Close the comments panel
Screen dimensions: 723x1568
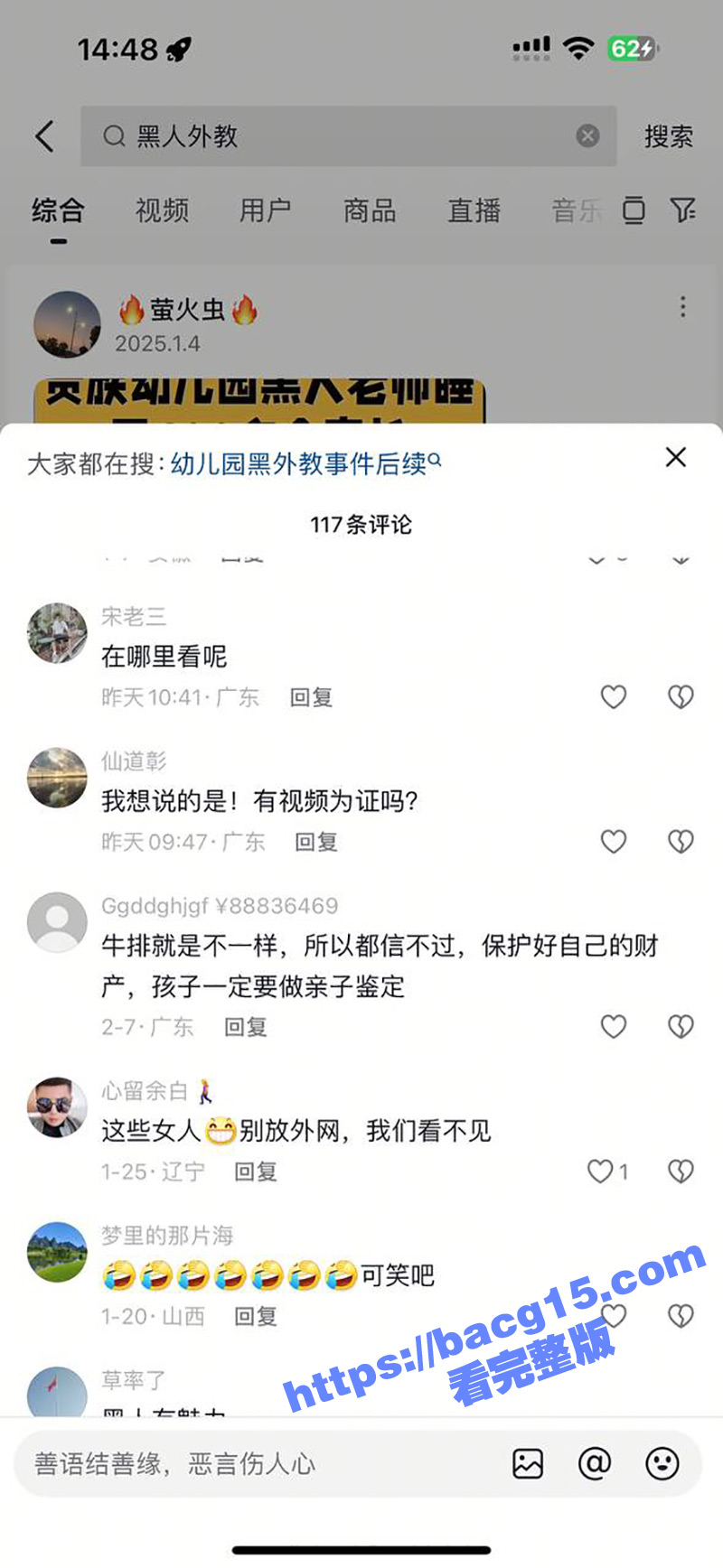coord(675,458)
